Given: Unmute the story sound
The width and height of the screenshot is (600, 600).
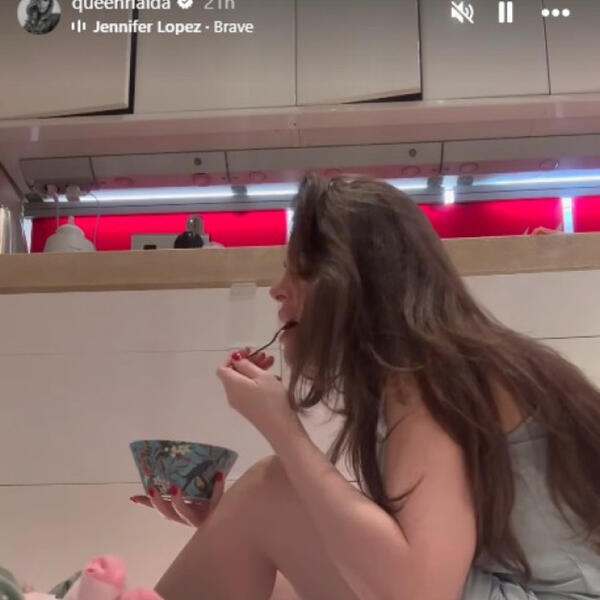Looking at the screenshot, I should (x=461, y=12).
